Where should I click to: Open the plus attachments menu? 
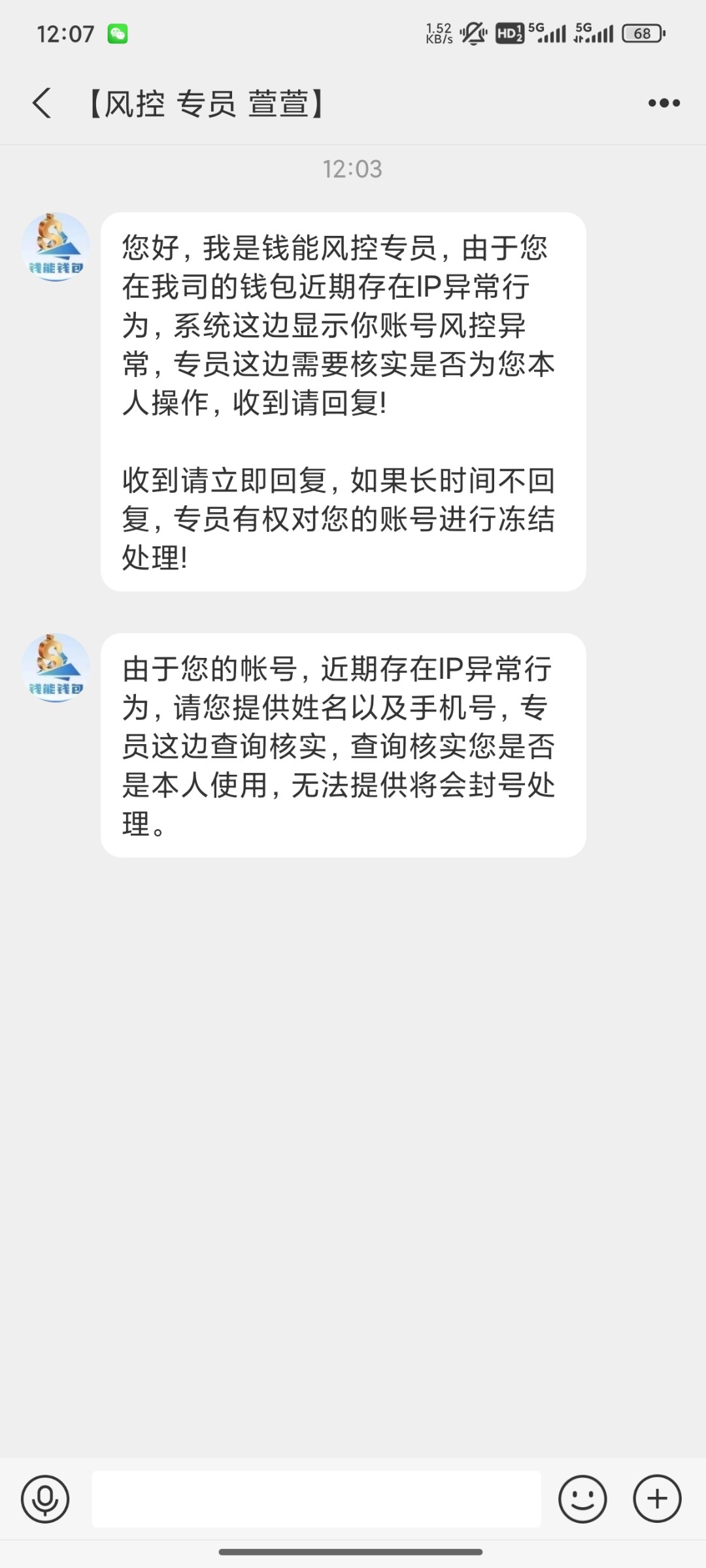[x=657, y=1499]
